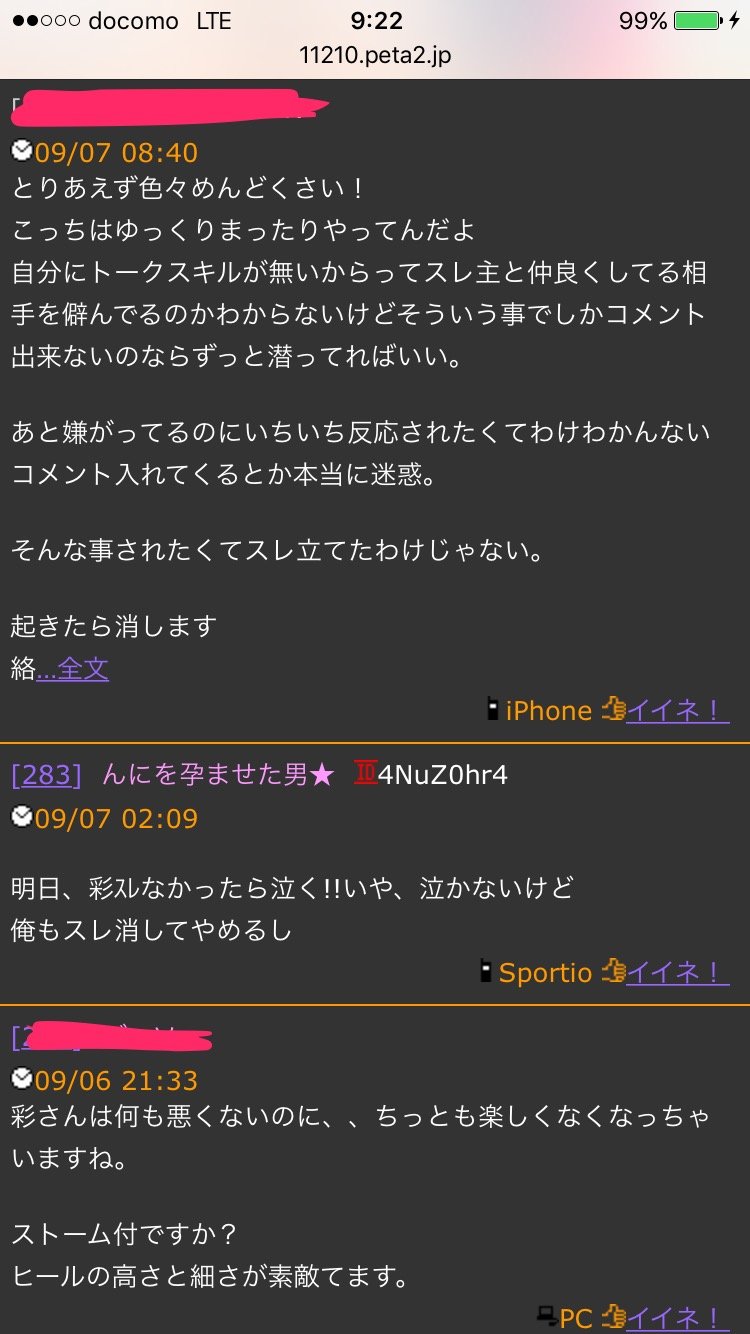Like the 09/07 08:40 iPhone post
Viewport: 750px width, 1334px height.
[x=677, y=710]
